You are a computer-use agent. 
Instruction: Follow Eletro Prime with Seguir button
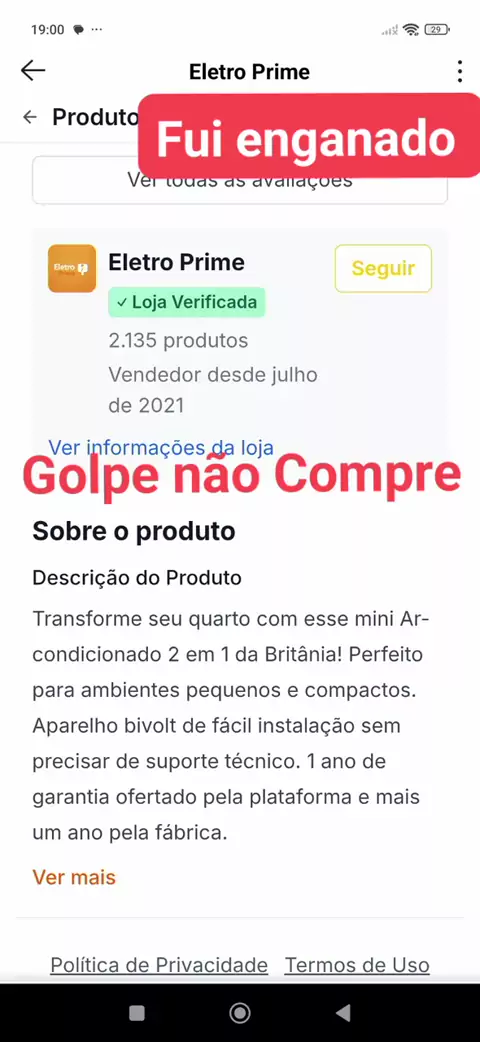(x=383, y=268)
